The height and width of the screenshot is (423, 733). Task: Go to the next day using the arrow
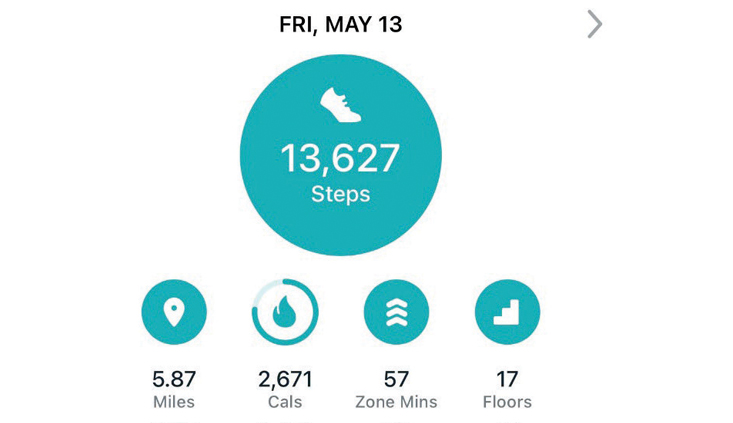[594, 24]
